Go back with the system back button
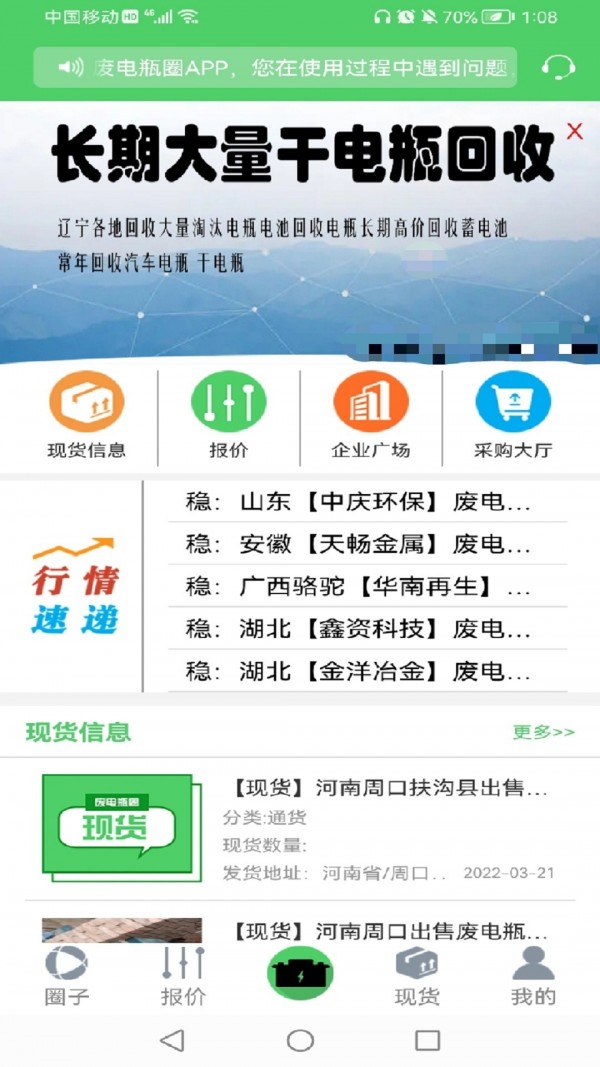 pyautogui.click(x=172, y=1040)
